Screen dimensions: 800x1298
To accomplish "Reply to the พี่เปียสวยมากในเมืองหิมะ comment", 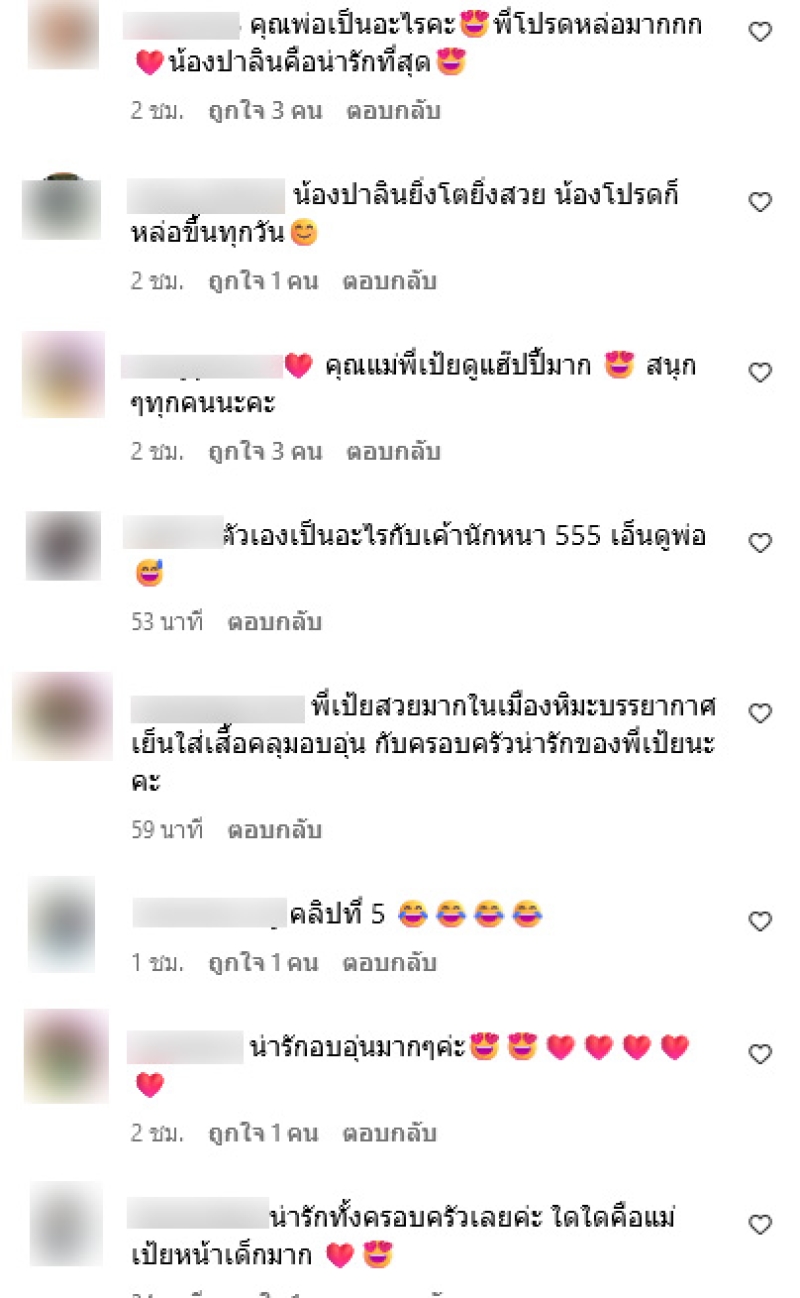I will [x=274, y=830].
